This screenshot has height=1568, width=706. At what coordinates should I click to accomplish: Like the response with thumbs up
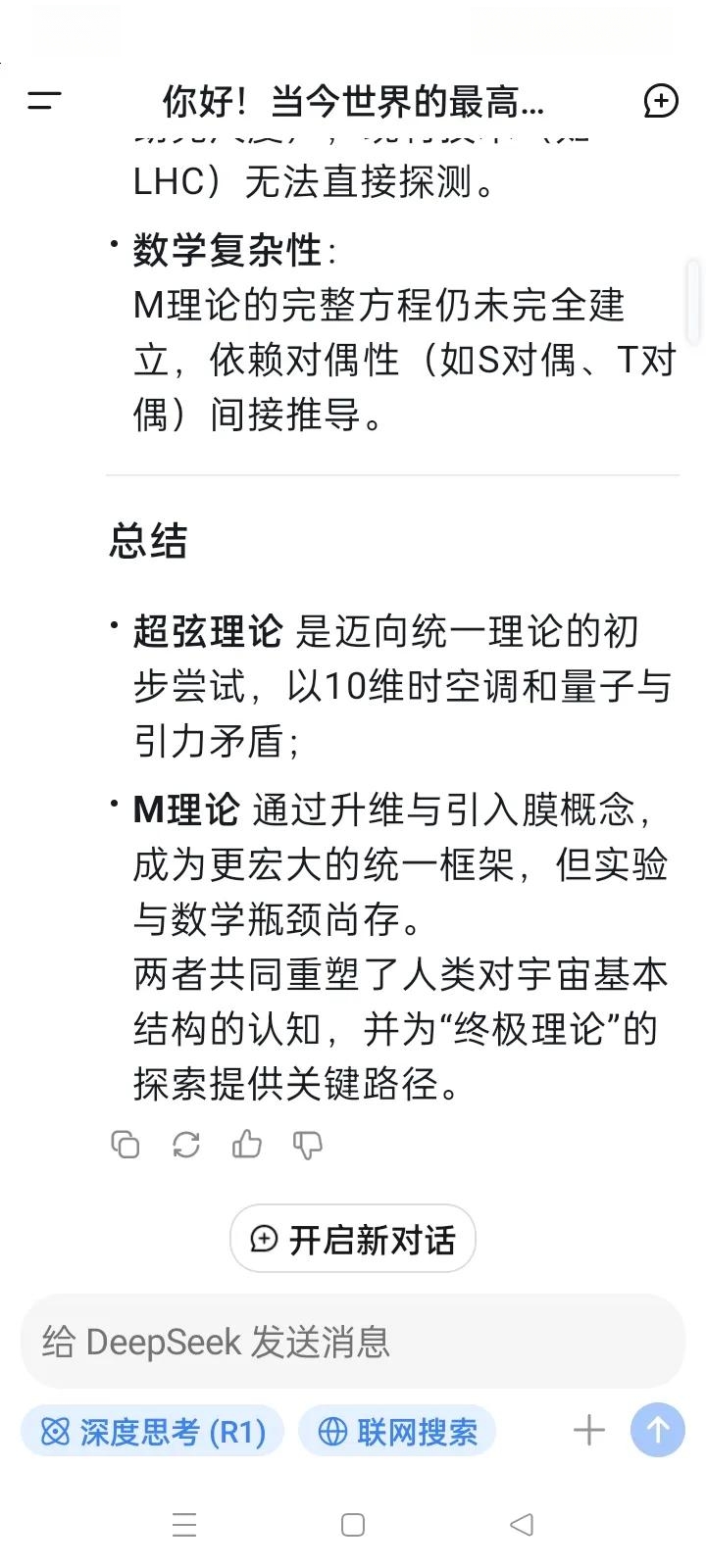247,1144
